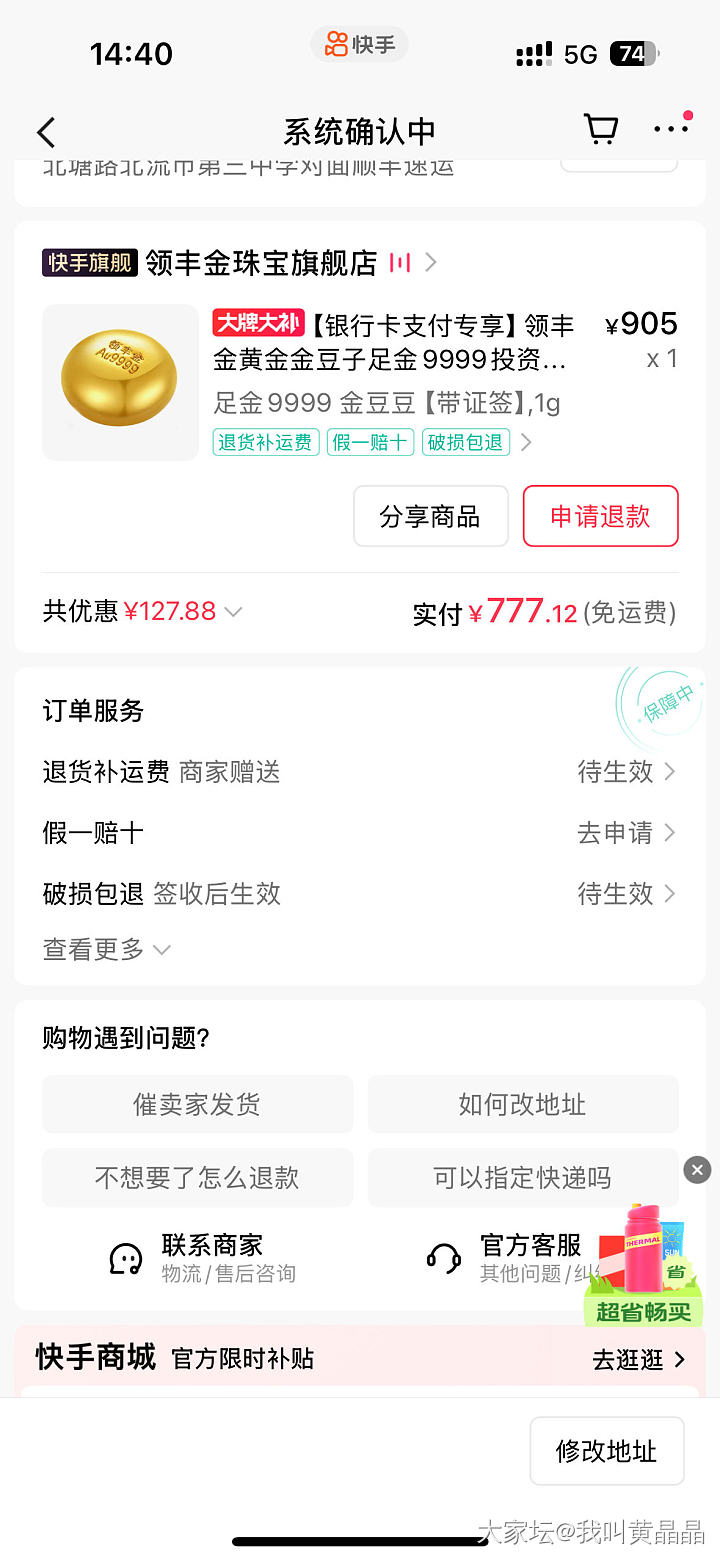This screenshot has height=1561, width=720.
Task: Open the shopping cart
Action: [600, 129]
